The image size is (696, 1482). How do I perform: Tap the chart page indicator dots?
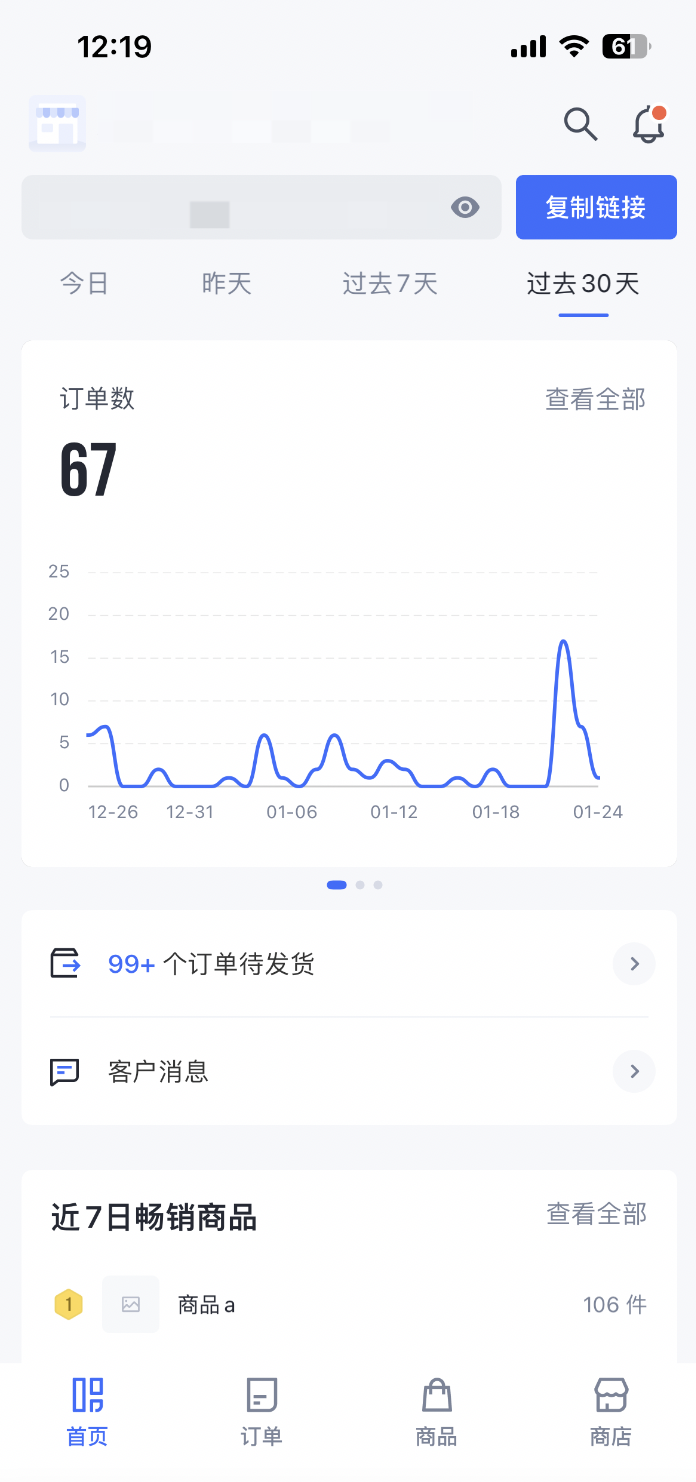tap(354, 885)
